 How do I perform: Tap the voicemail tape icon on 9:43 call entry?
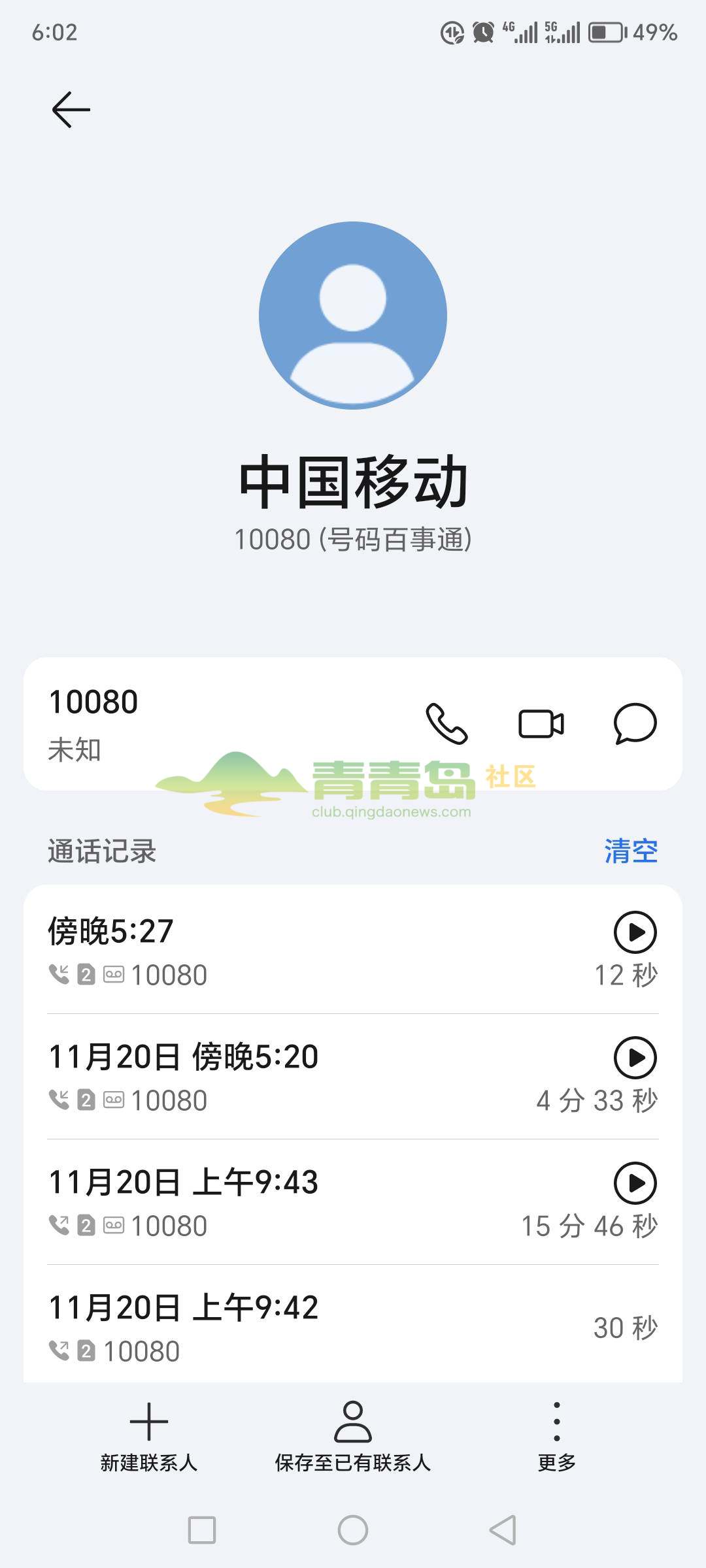pyautogui.click(x=113, y=1226)
